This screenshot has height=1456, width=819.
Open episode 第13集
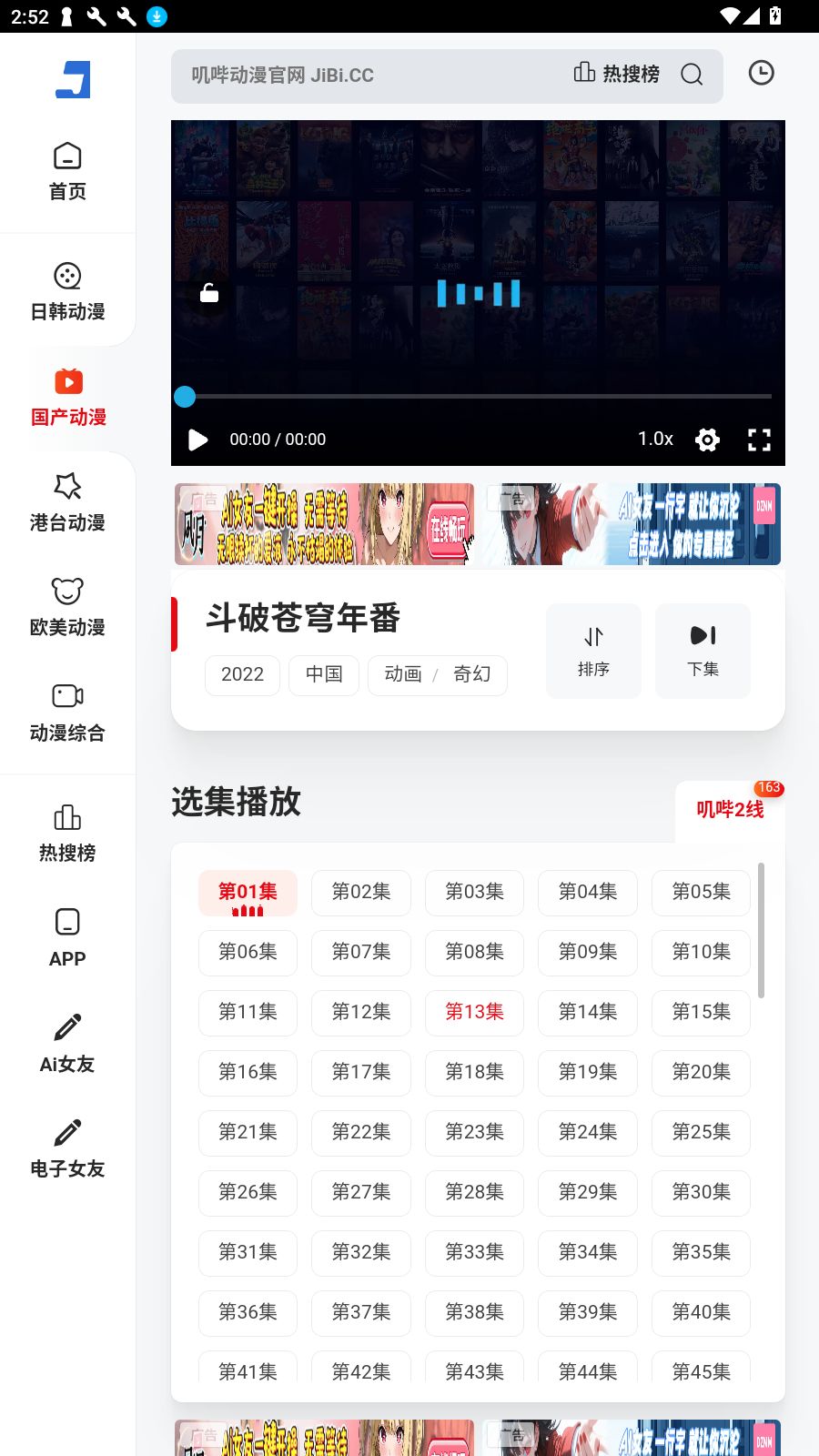pyautogui.click(x=474, y=1012)
